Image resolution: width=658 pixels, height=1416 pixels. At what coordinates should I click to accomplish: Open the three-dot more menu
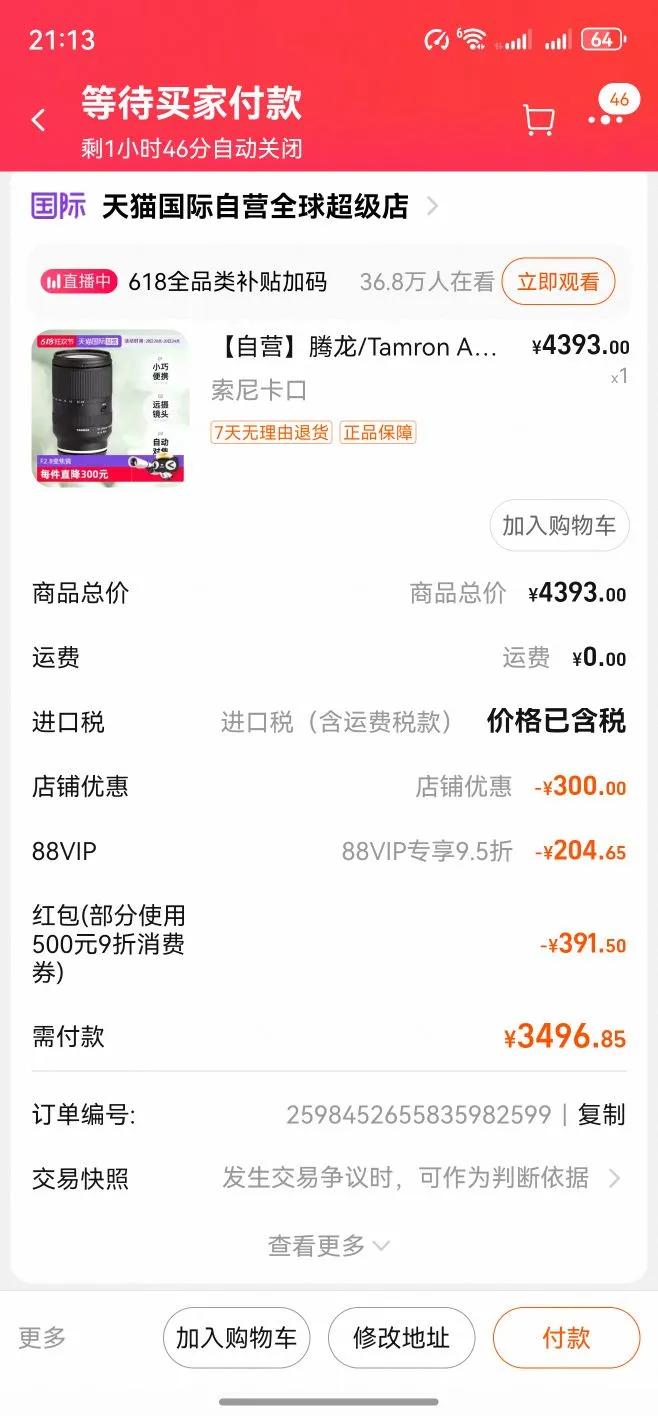[606, 120]
